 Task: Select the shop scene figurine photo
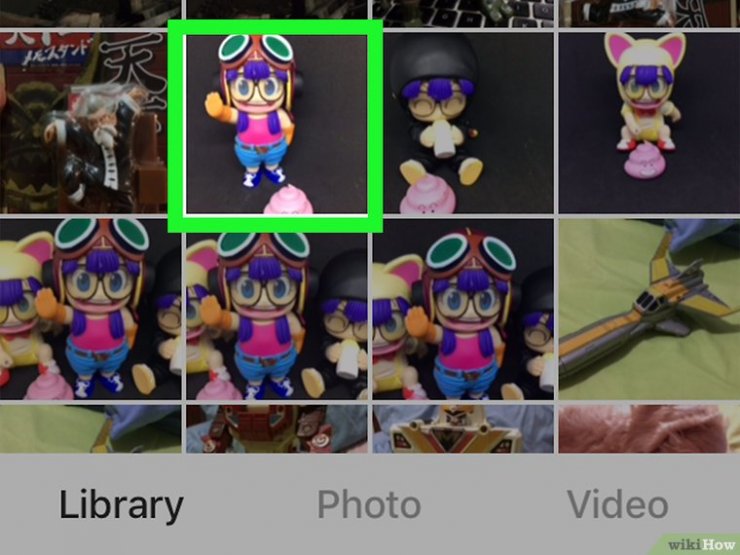point(90,120)
